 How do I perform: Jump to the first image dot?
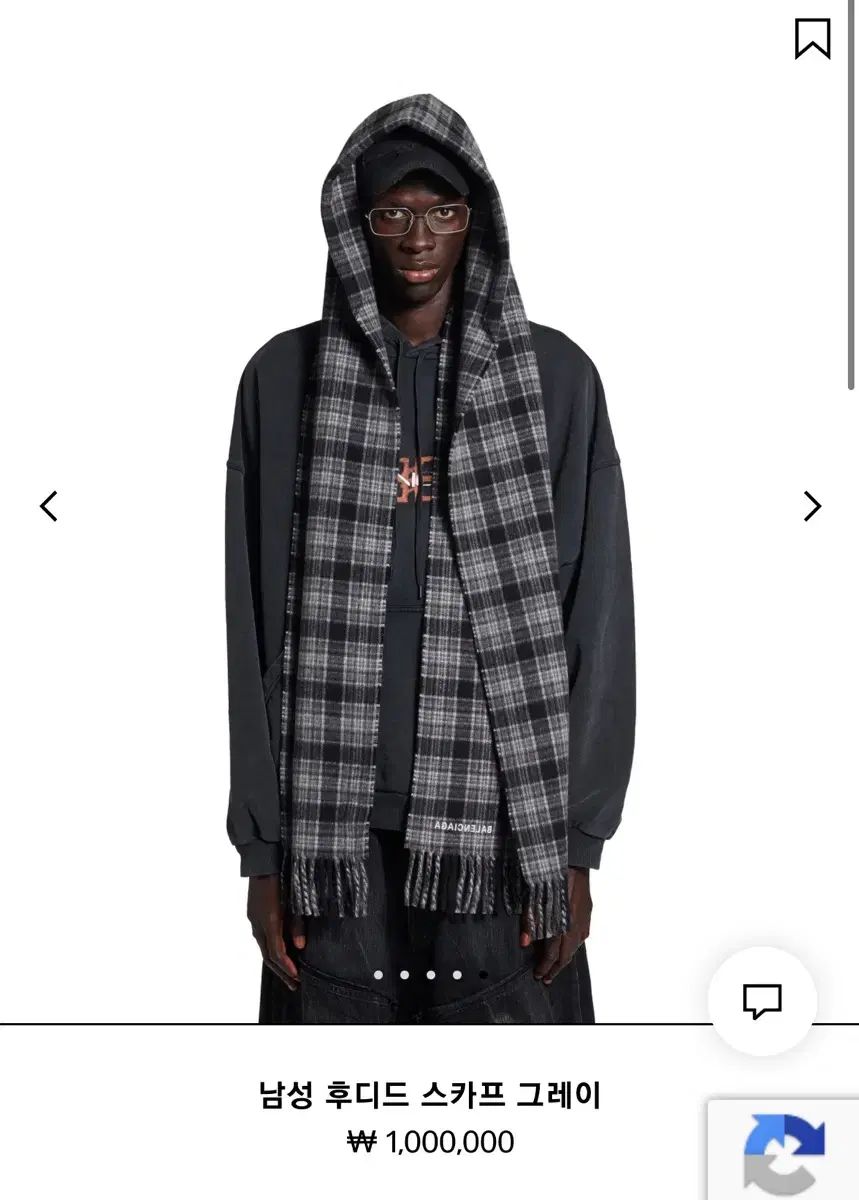click(378, 974)
